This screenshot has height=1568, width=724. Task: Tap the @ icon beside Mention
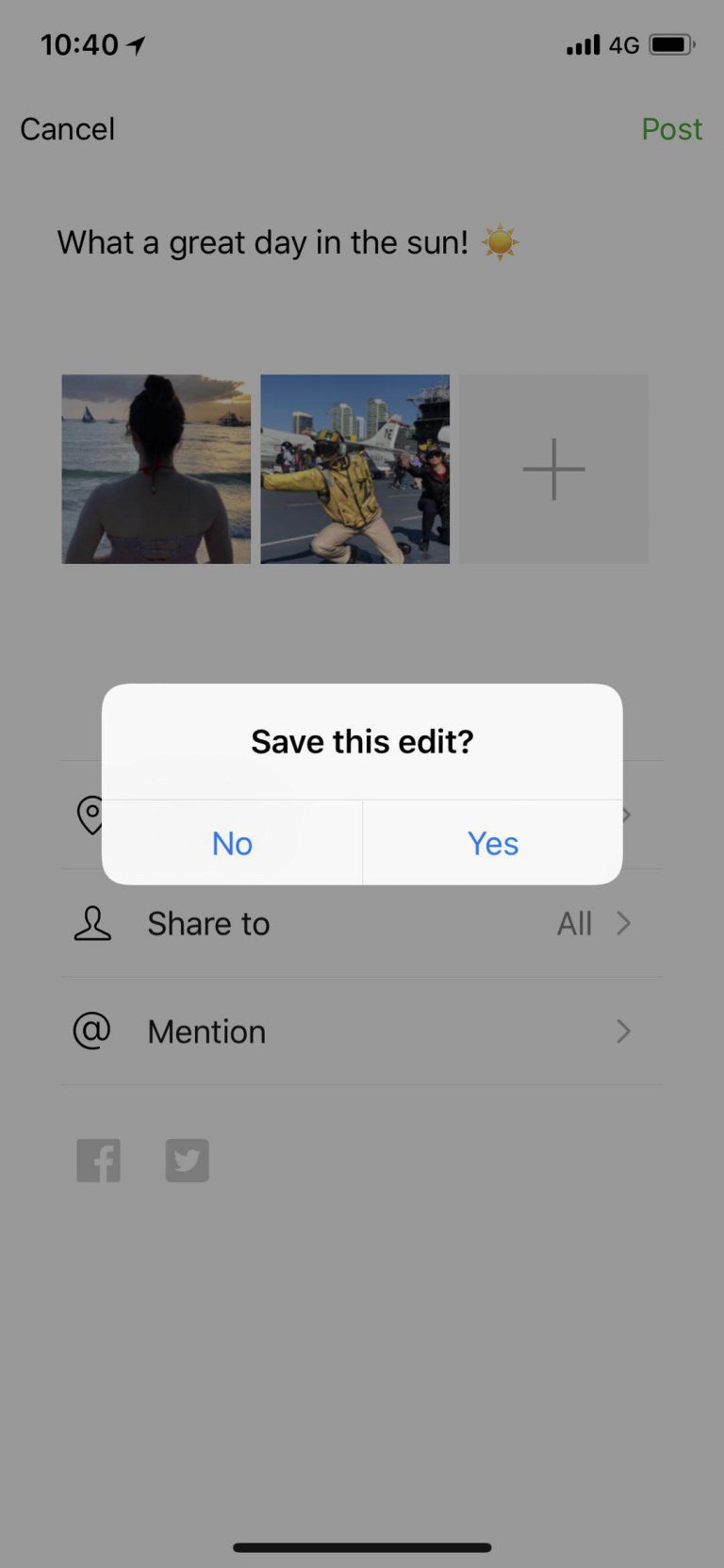pyautogui.click(x=91, y=1031)
